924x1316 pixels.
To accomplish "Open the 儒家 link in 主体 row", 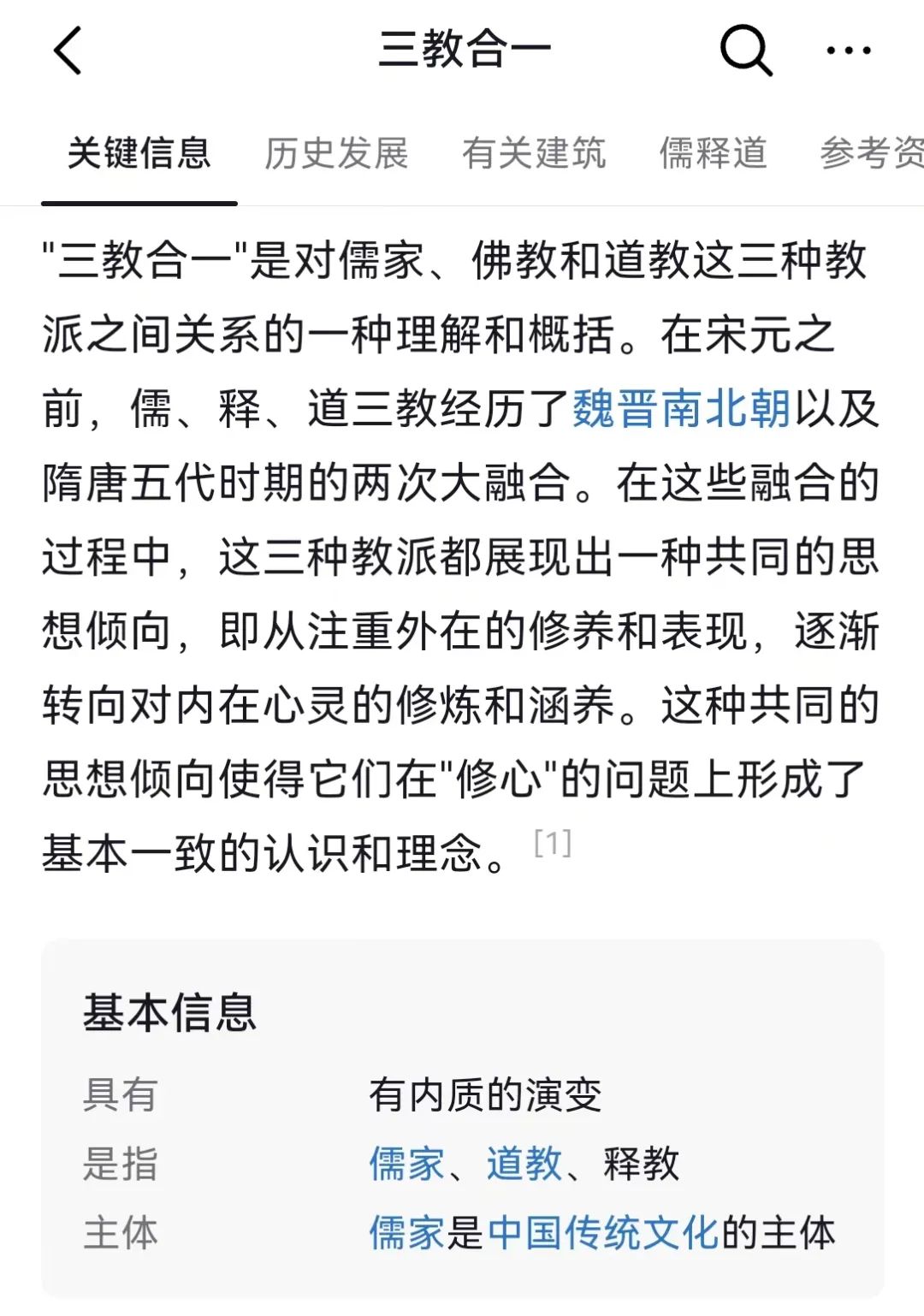I will (x=406, y=1233).
